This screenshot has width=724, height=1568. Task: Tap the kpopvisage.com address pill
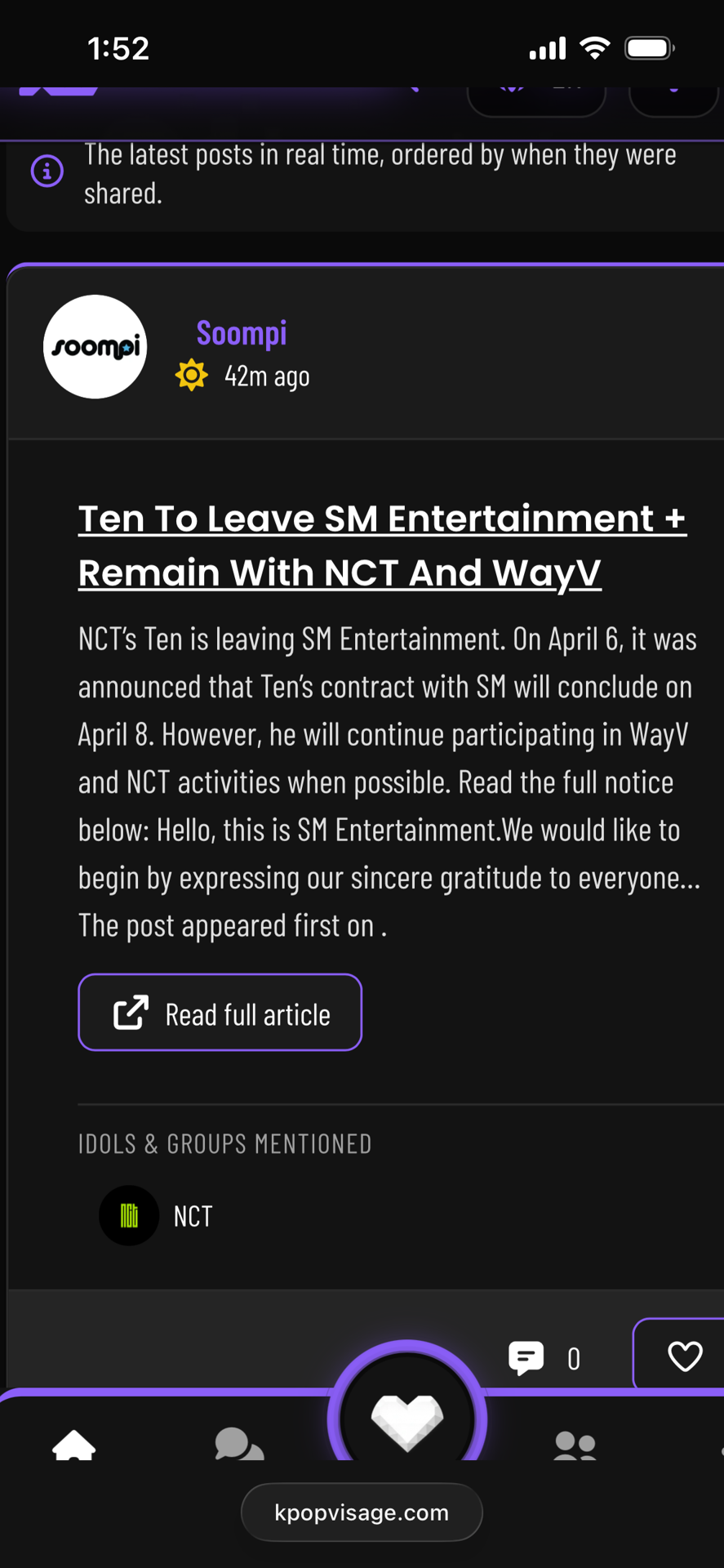[362, 1512]
